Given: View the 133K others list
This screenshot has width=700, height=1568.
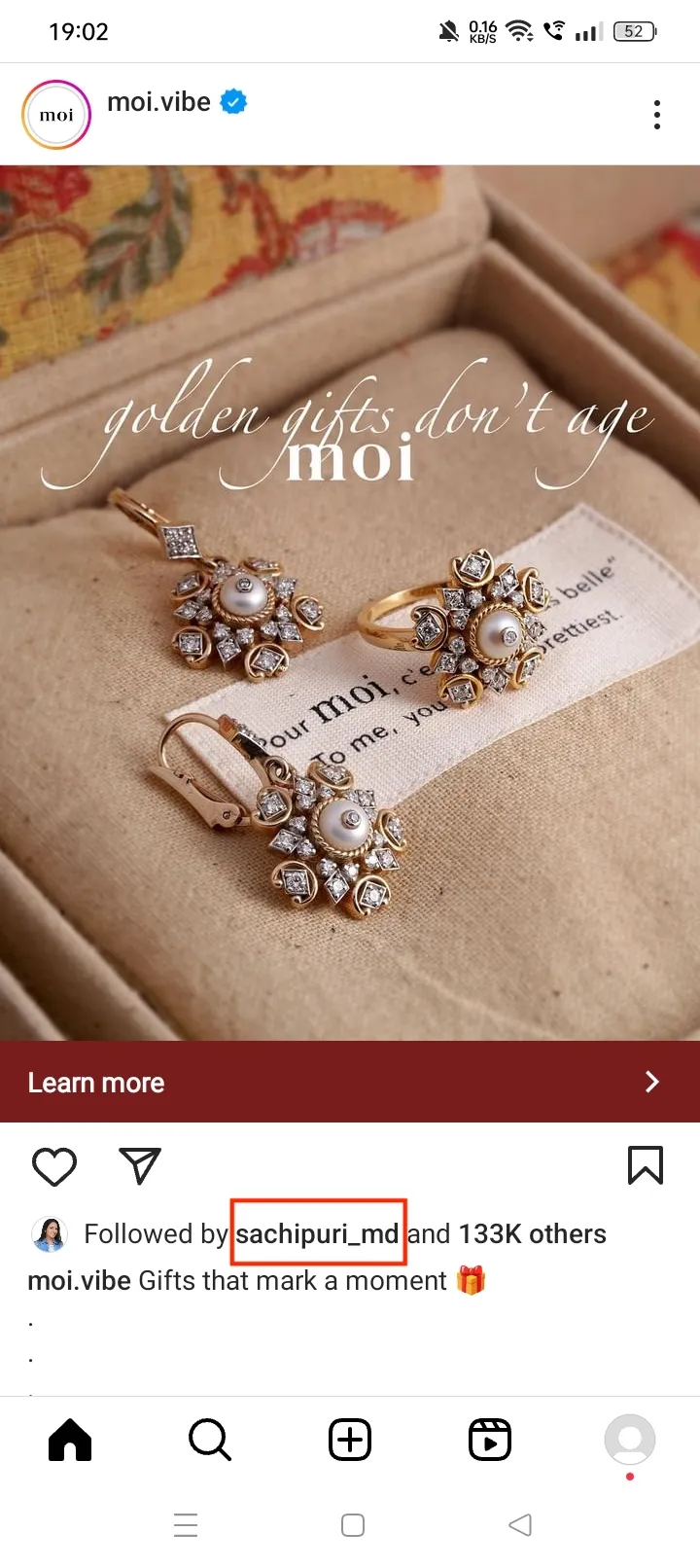Looking at the screenshot, I should (532, 1233).
